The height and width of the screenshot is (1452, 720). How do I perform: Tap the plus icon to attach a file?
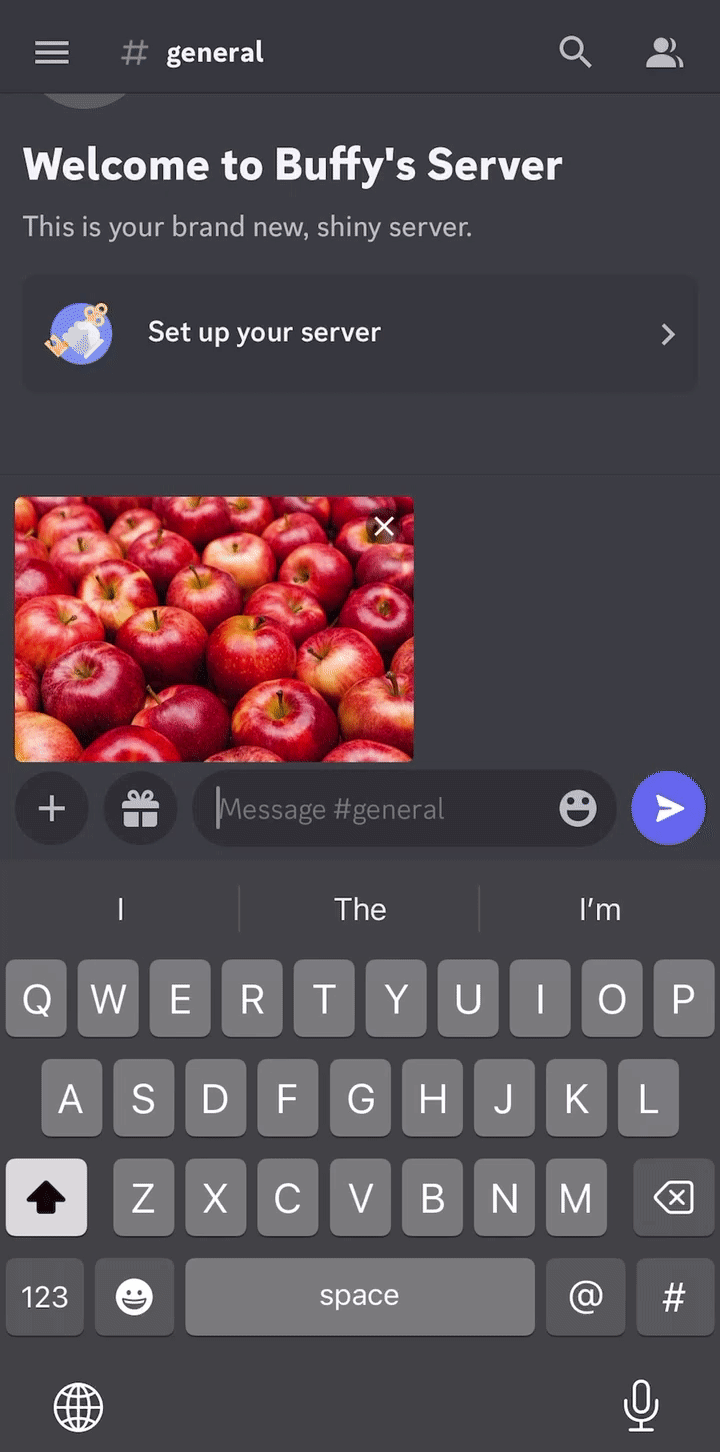[x=51, y=808]
